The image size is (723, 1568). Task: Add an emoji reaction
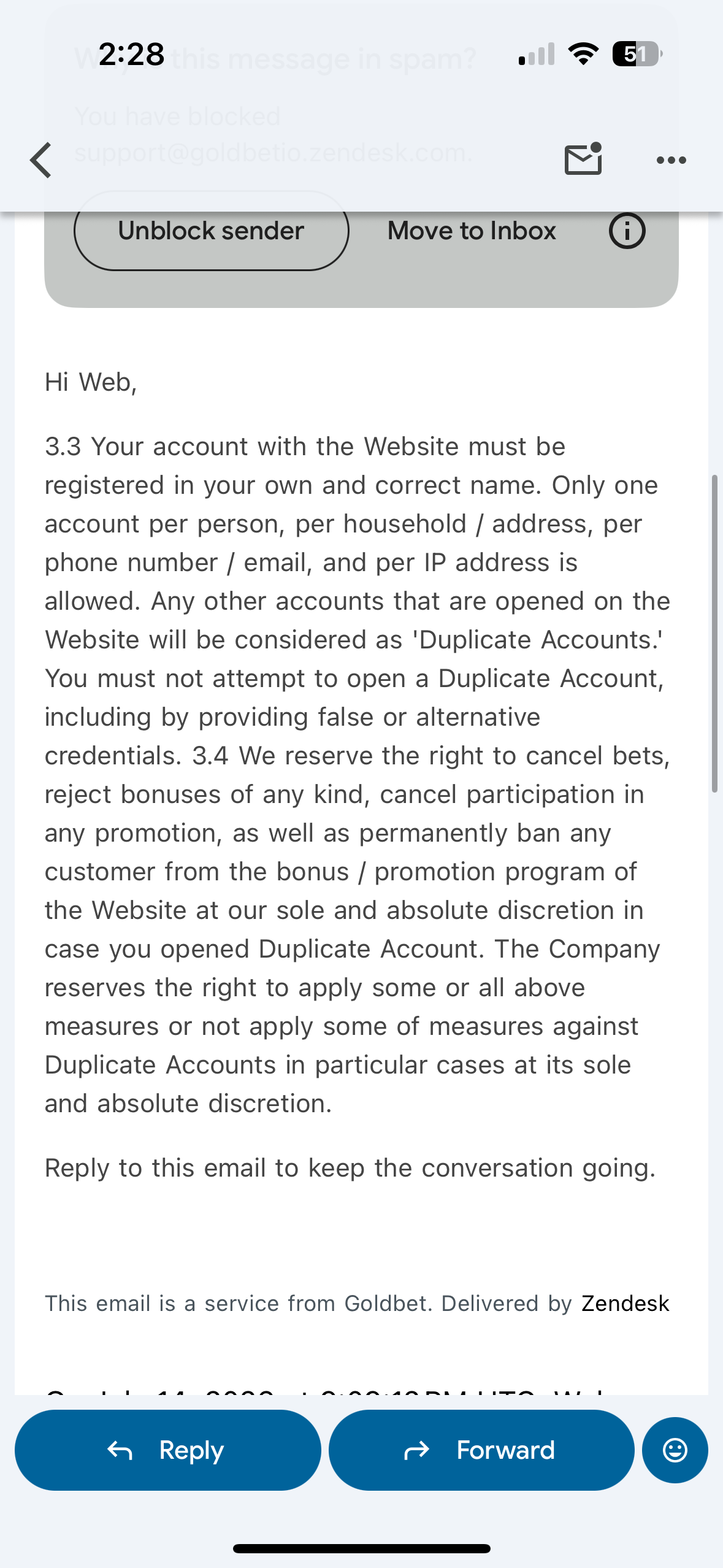pos(675,1450)
